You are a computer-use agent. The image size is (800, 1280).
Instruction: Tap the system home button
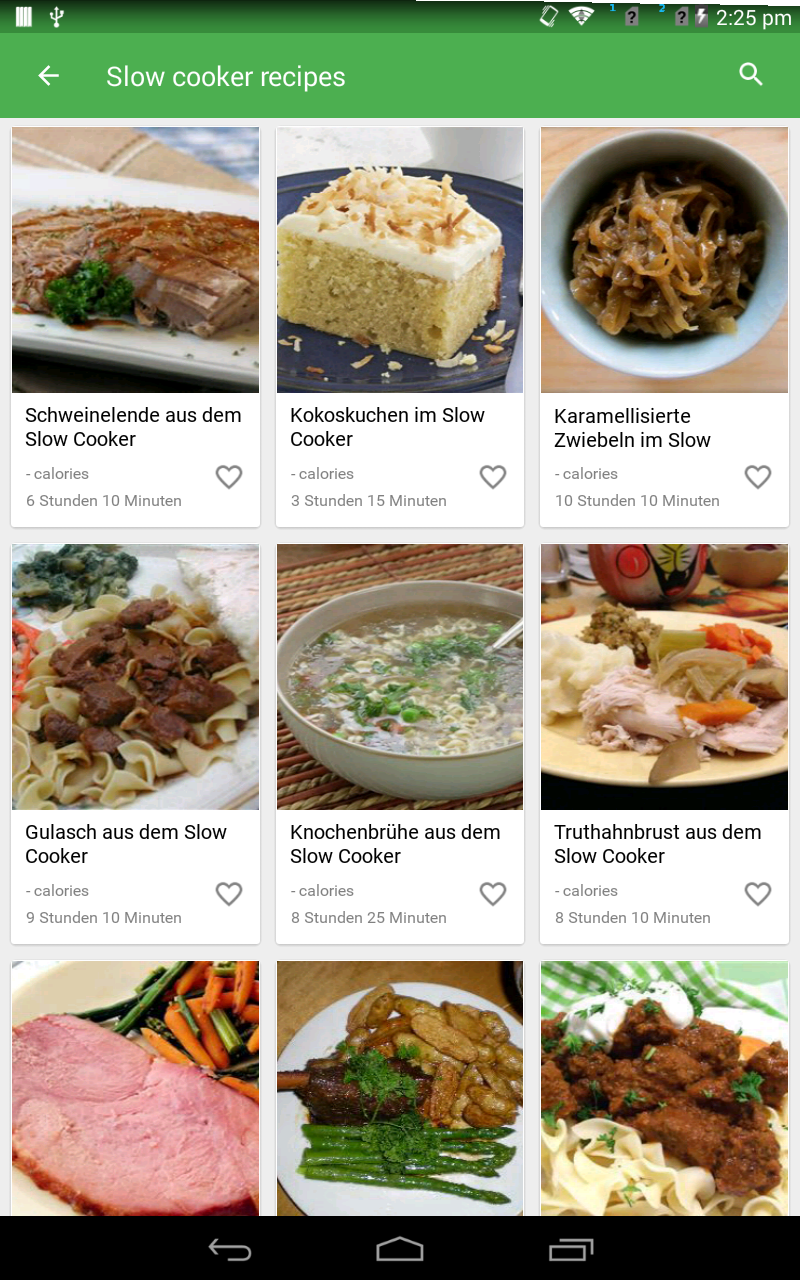[400, 1249]
